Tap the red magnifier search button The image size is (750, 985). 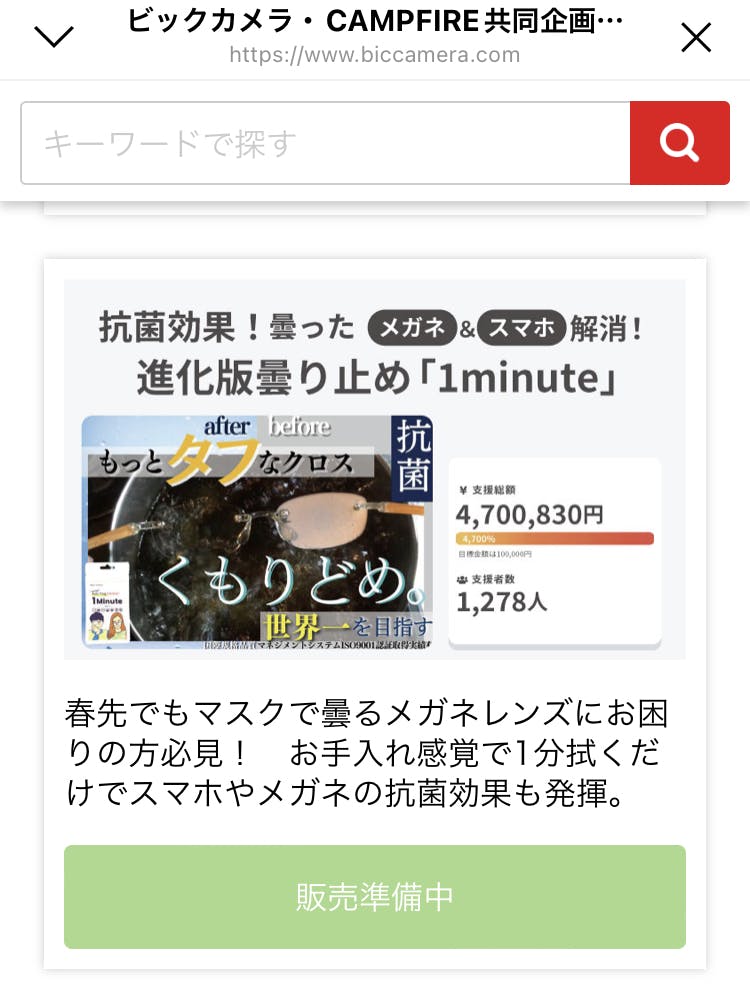pyautogui.click(x=679, y=144)
